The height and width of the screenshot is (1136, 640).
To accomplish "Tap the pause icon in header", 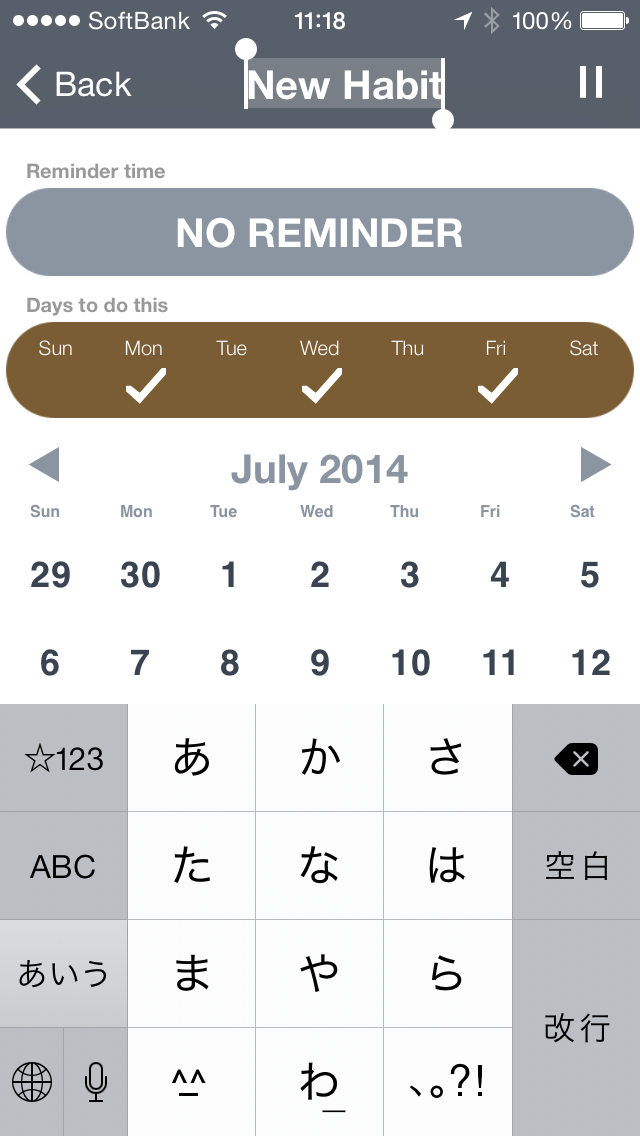I will tap(591, 83).
